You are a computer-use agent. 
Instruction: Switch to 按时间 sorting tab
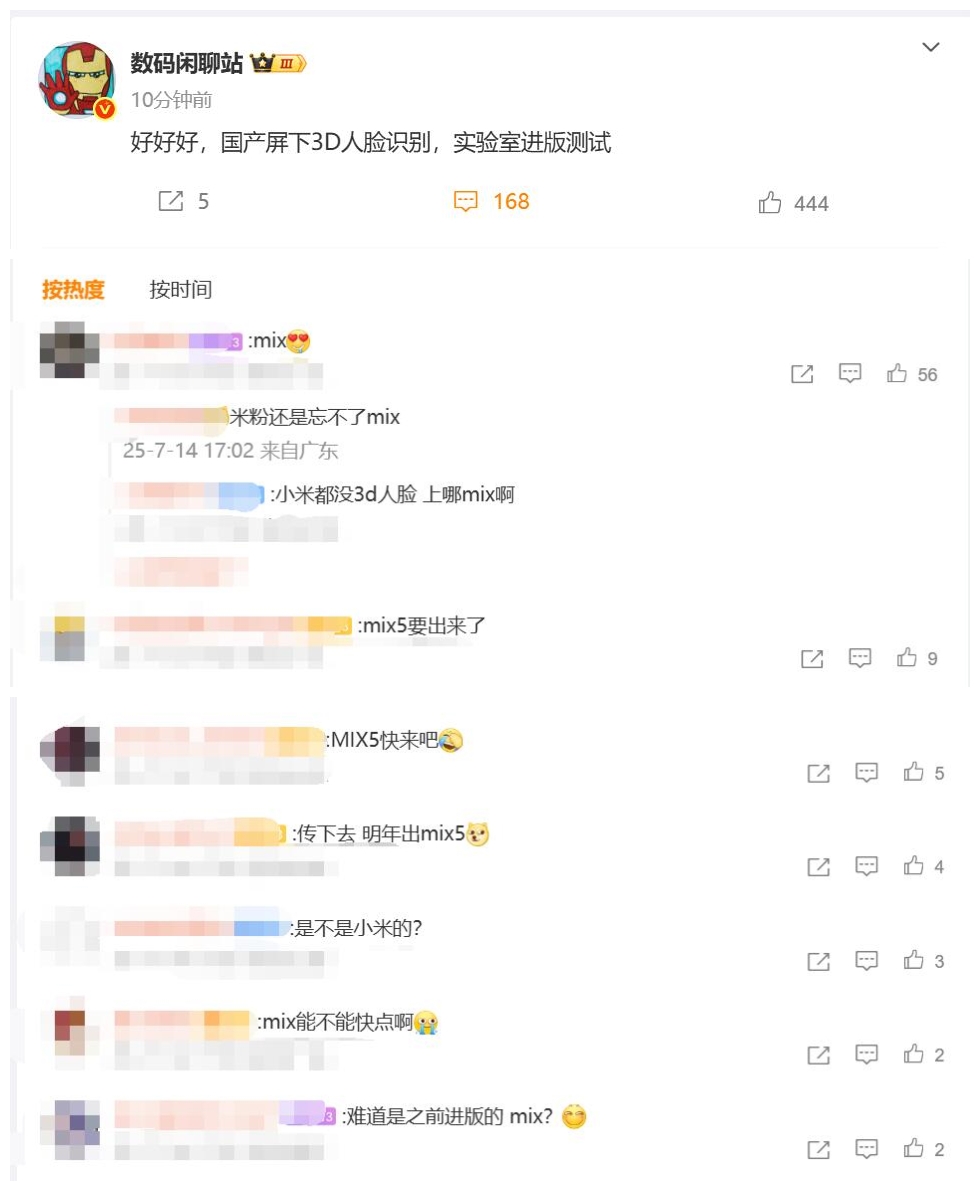pos(181,290)
